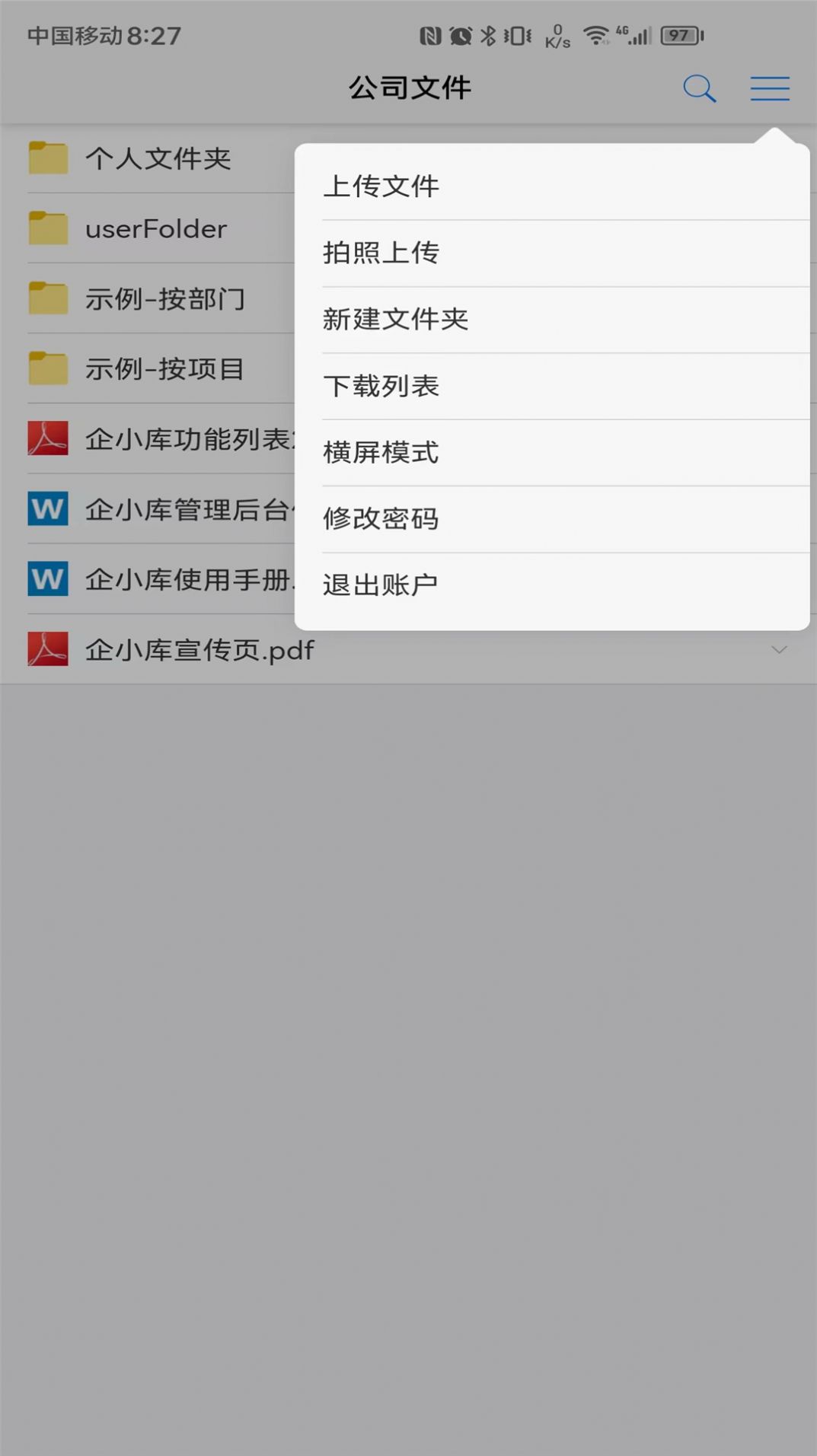817x1456 pixels.
Task: Open 下载列表 from the menu
Action: [x=381, y=385]
